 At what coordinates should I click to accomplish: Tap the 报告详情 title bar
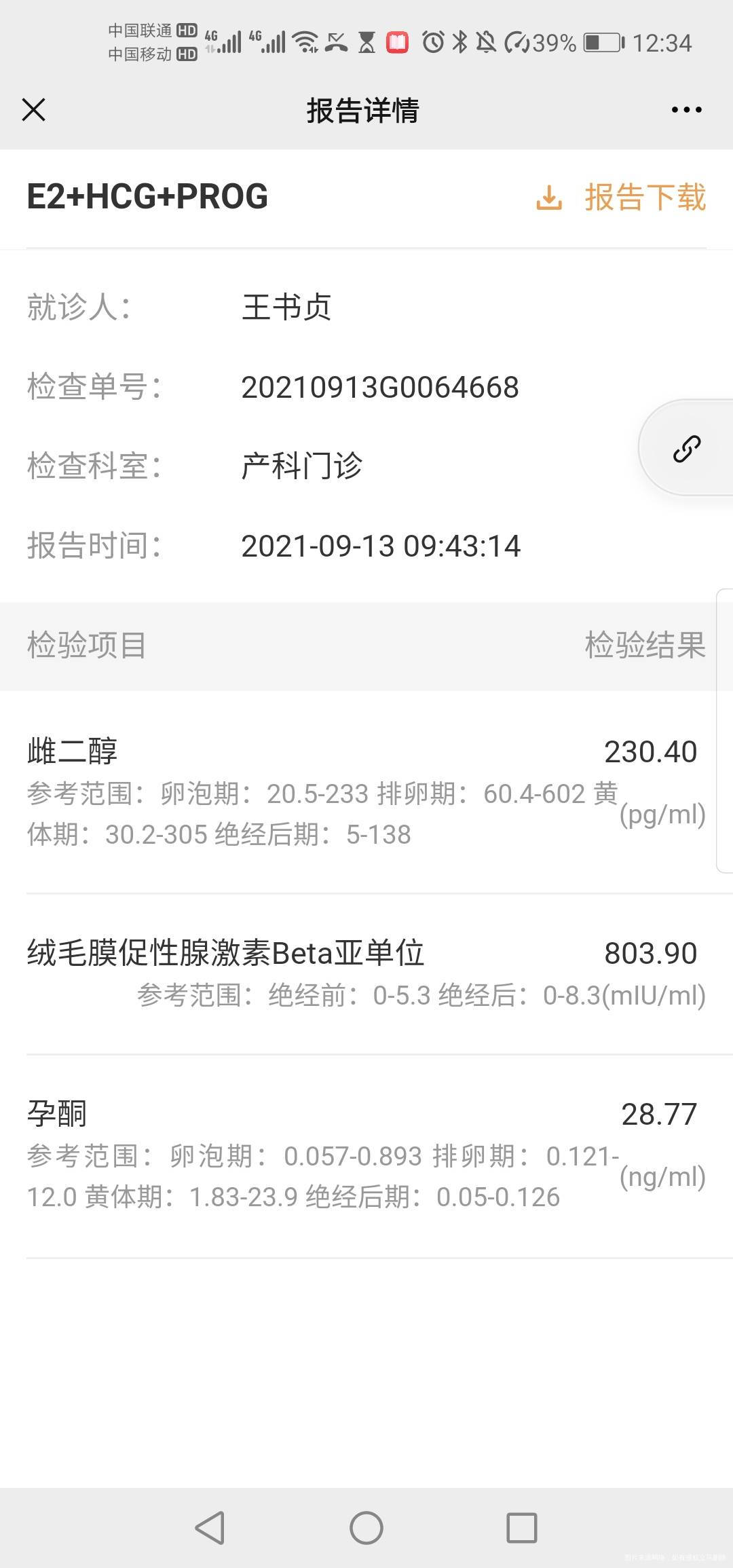pyautogui.click(x=362, y=109)
